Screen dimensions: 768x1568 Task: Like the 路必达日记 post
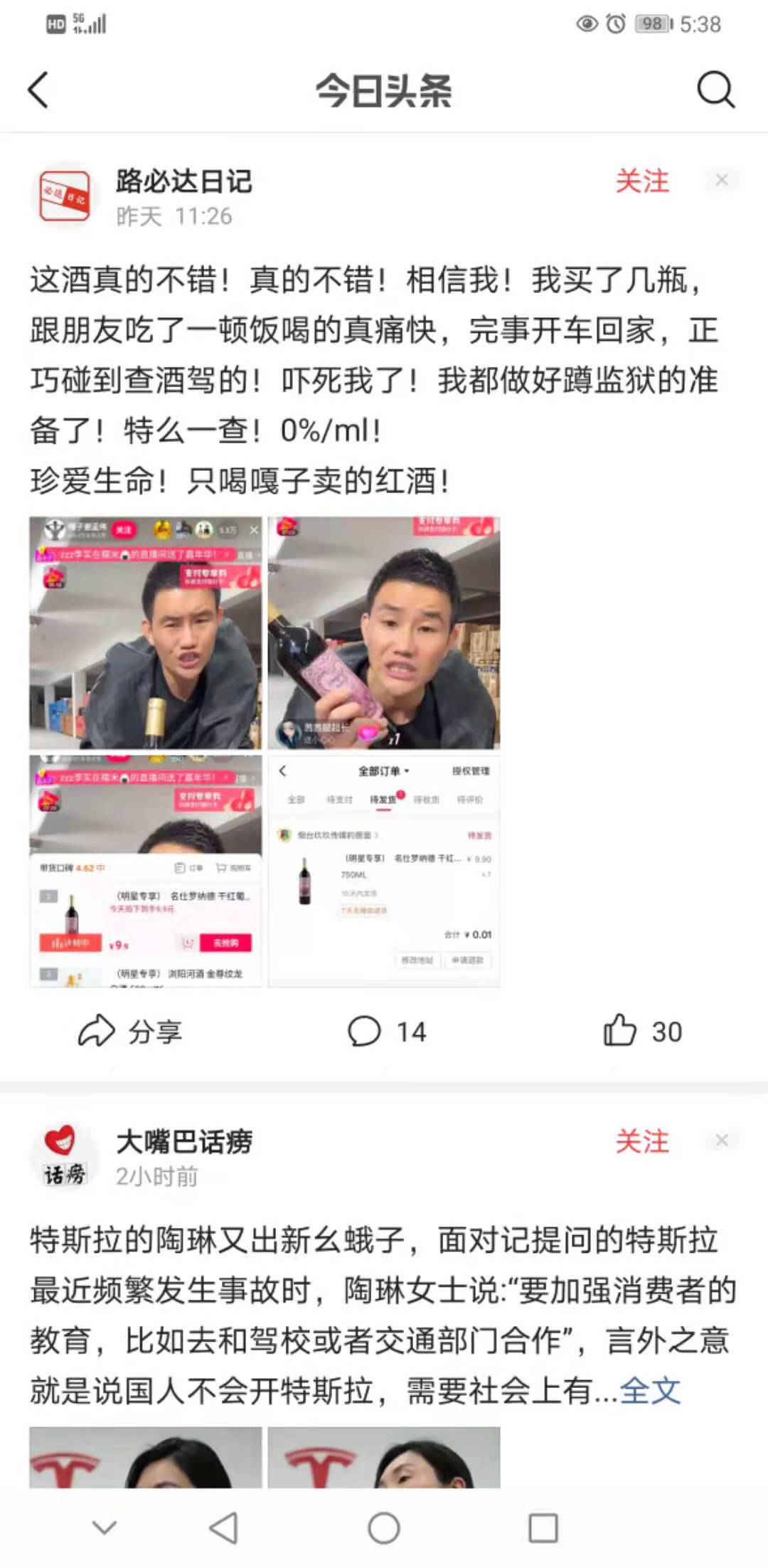tap(643, 1032)
